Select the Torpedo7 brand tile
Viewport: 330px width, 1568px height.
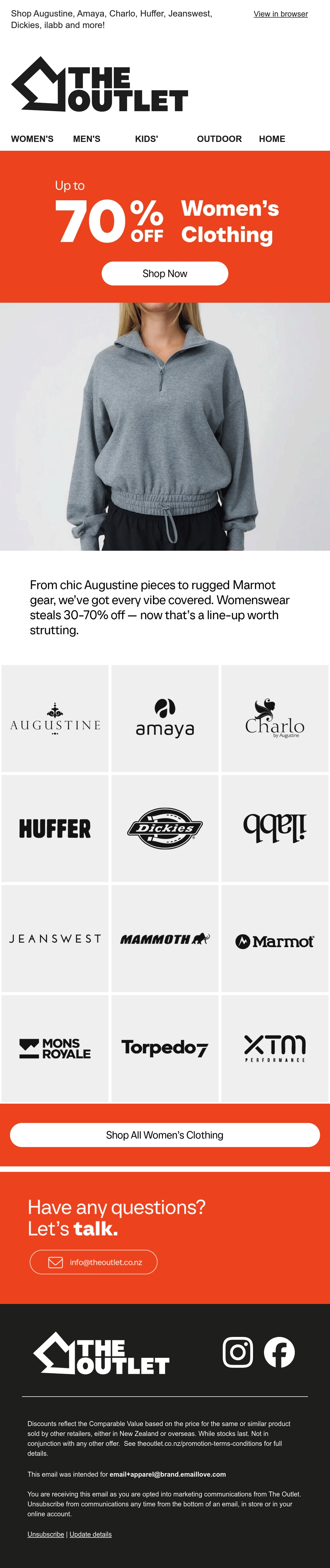[x=165, y=1048]
